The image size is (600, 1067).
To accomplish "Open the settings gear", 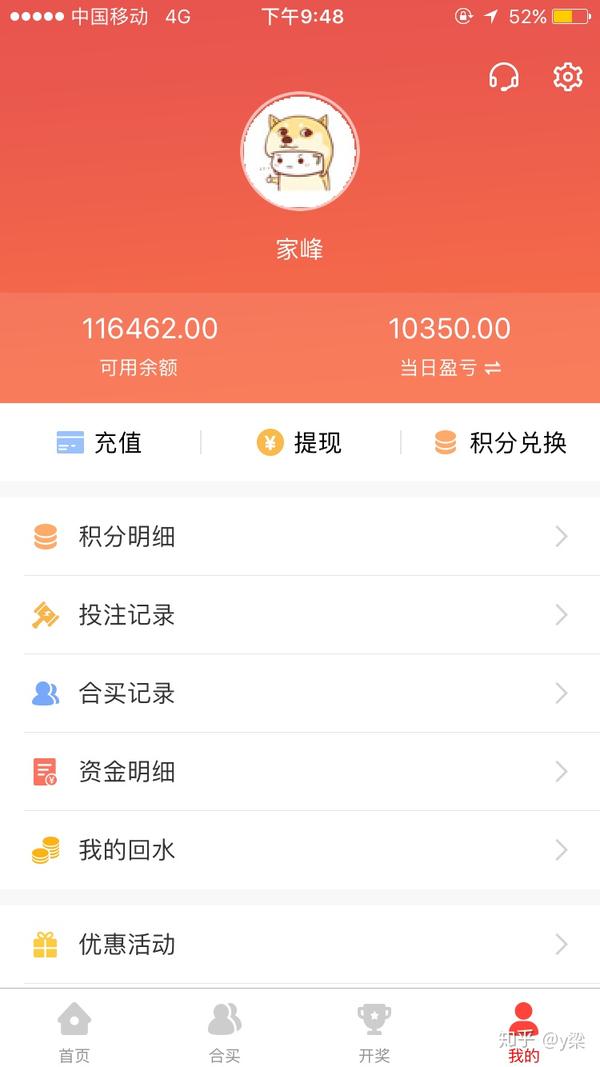I will [x=567, y=77].
